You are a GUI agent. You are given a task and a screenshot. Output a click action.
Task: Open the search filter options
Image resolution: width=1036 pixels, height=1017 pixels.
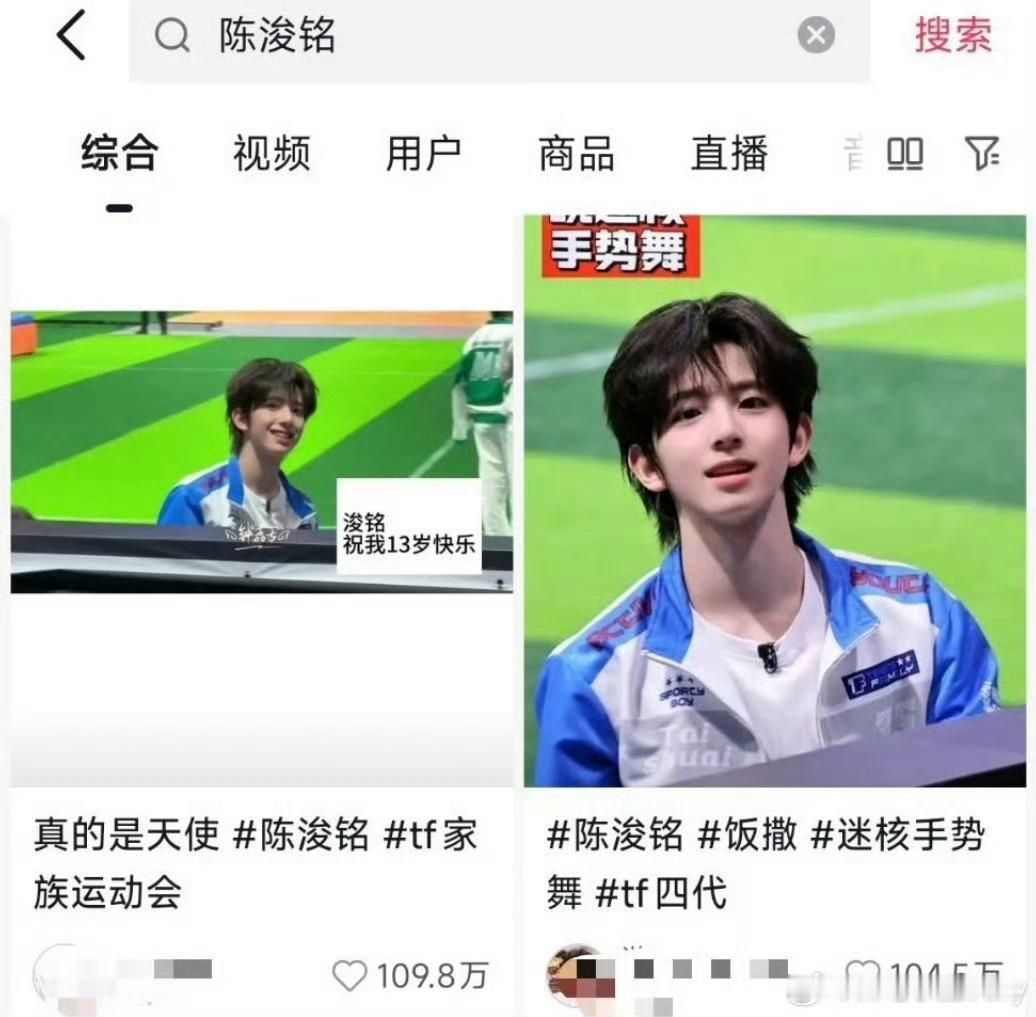pyautogui.click(x=982, y=153)
